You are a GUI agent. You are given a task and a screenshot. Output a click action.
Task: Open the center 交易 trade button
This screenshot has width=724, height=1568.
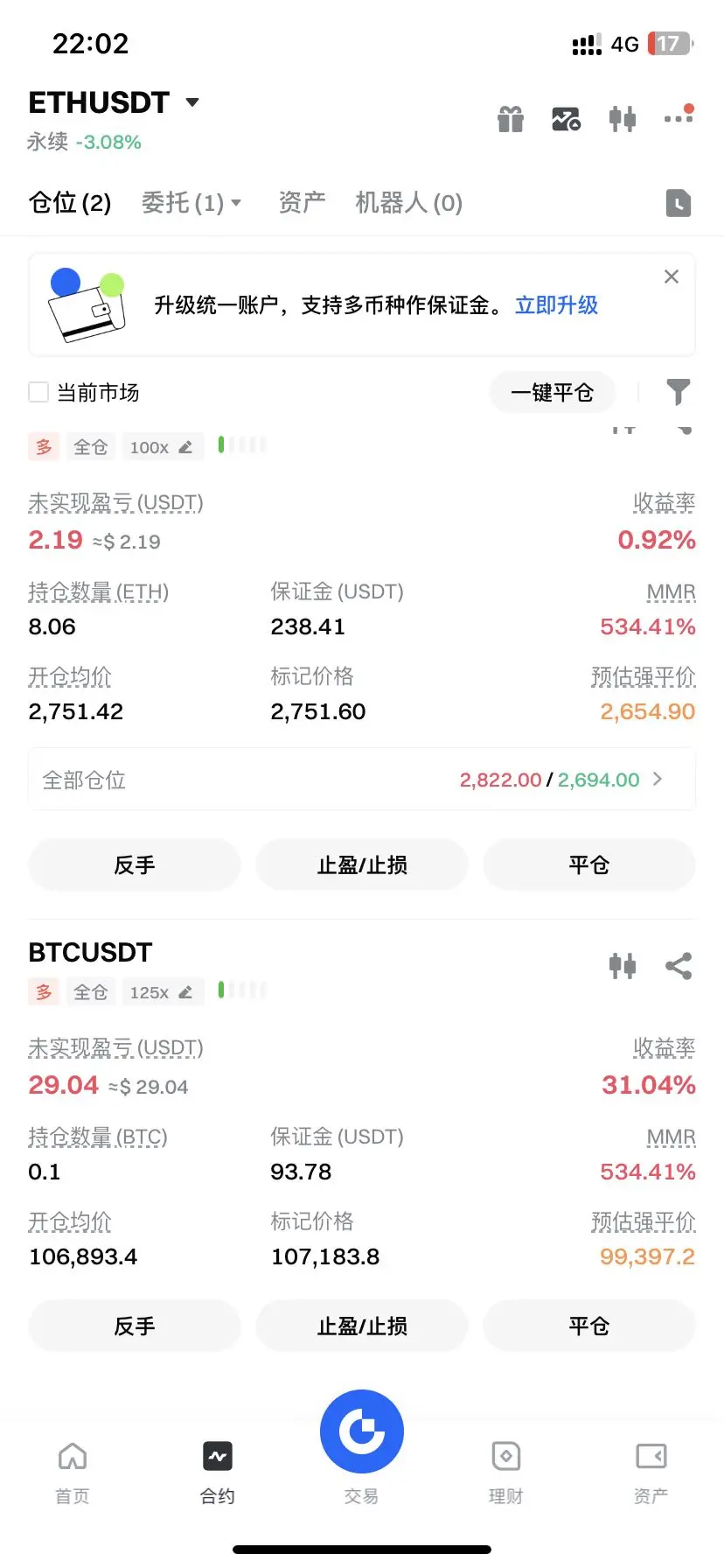coord(362,1433)
